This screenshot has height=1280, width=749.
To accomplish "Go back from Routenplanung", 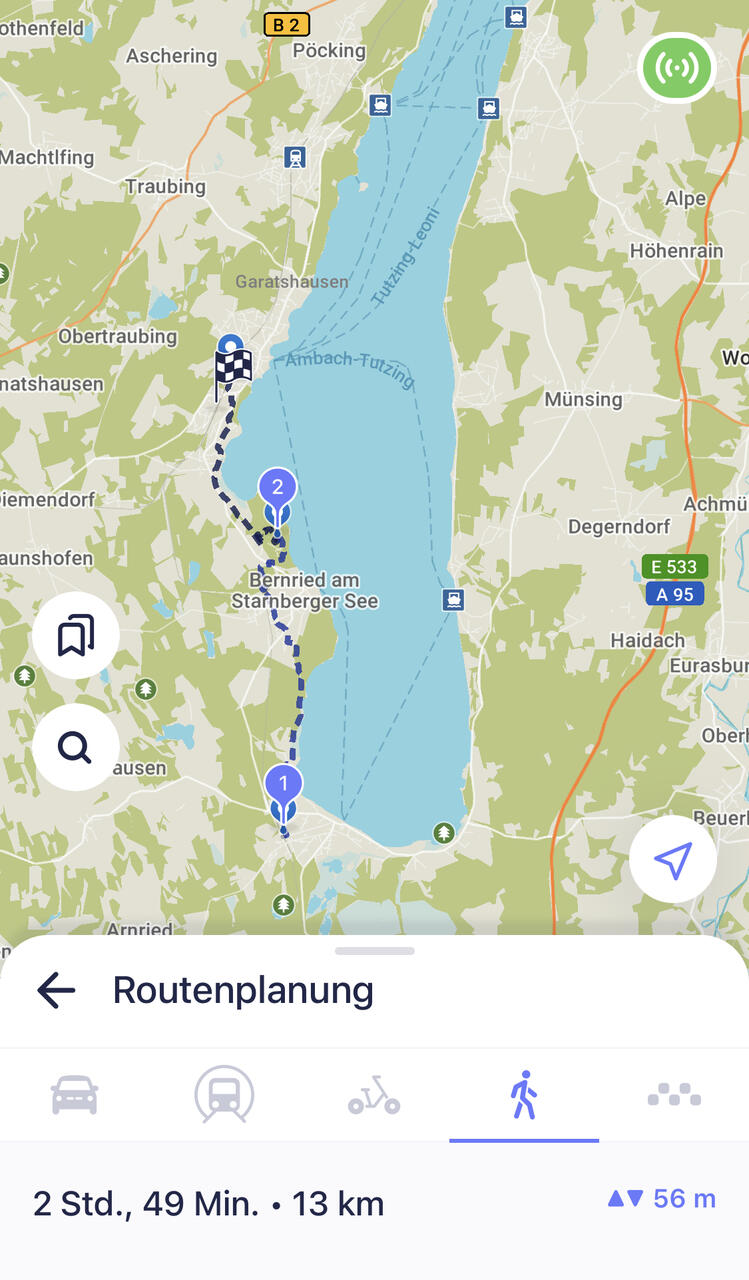I will 56,990.
